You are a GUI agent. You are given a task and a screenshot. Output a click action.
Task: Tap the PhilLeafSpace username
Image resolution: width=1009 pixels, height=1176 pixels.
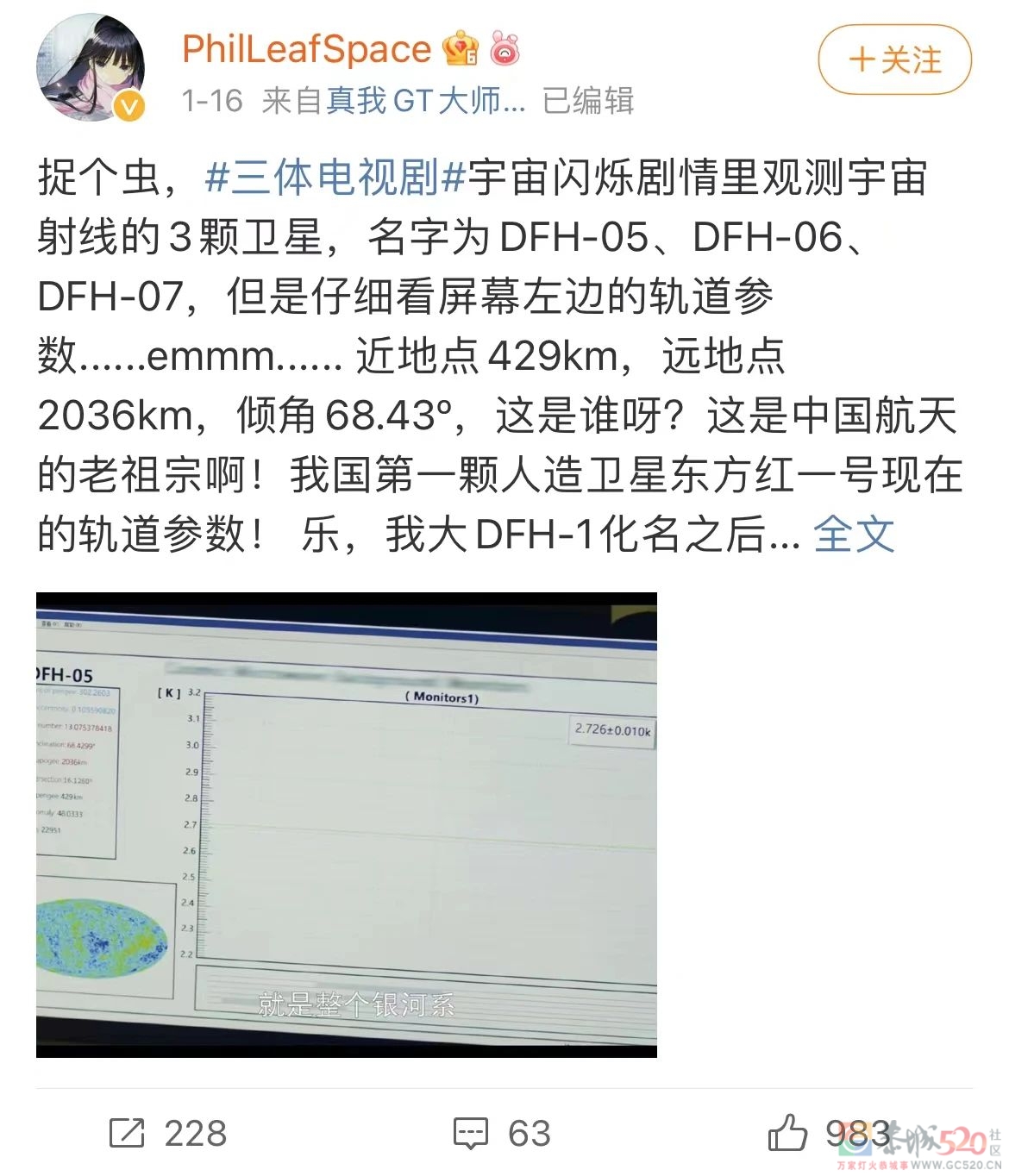pos(306,49)
